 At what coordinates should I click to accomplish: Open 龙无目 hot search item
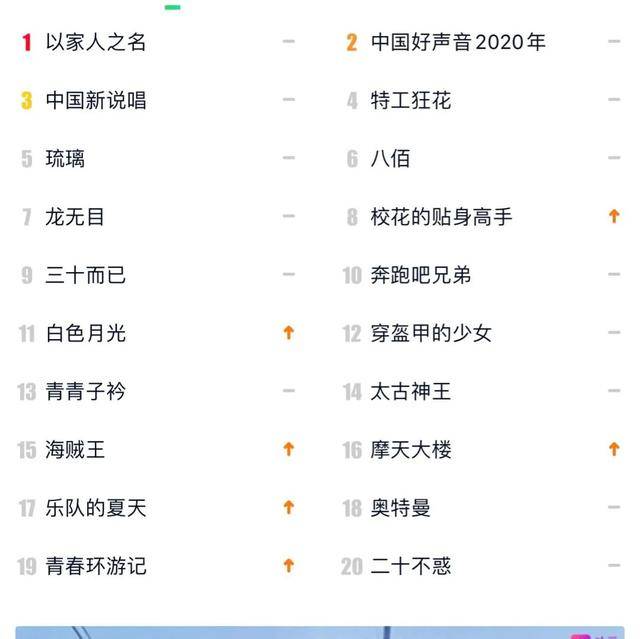pos(76,216)
